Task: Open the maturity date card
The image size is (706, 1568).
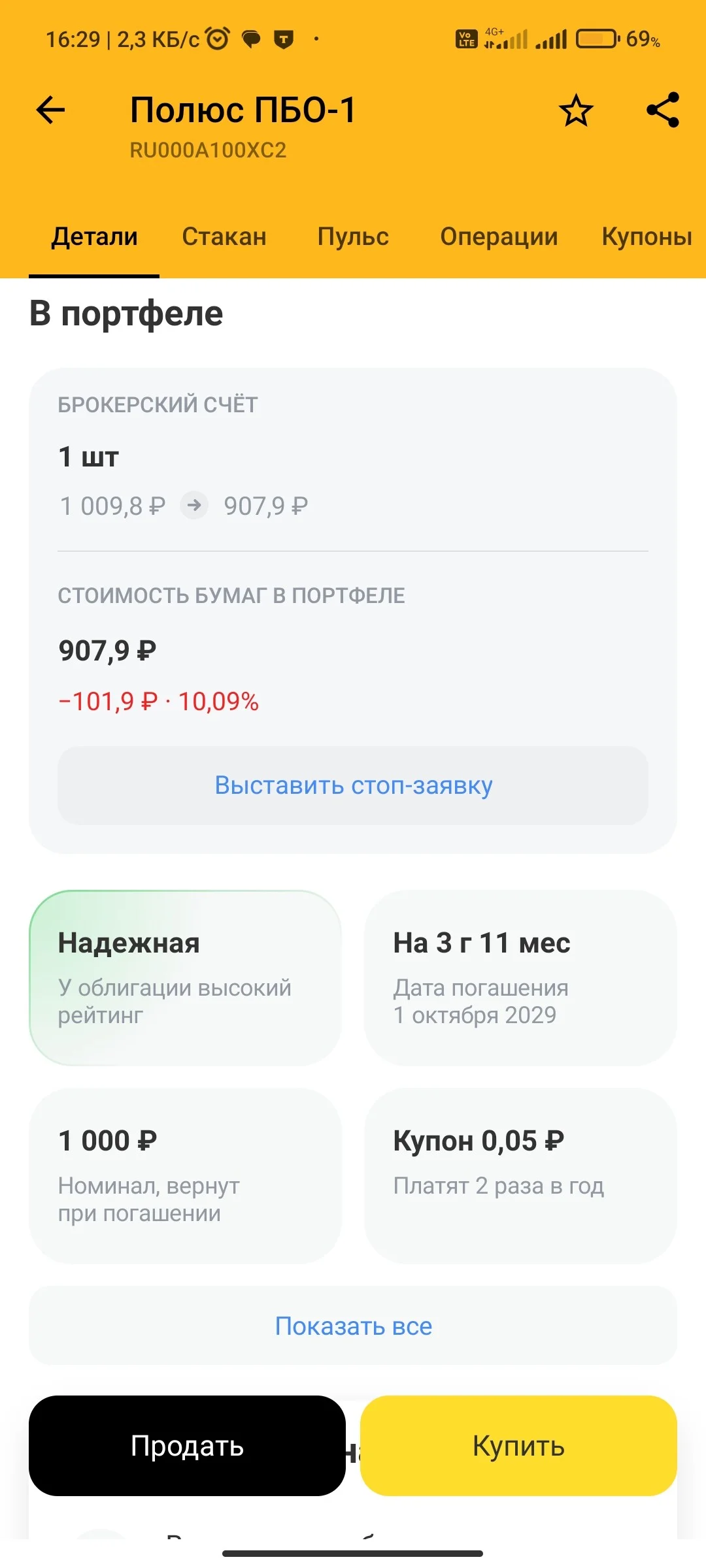Action: (520, 978)
